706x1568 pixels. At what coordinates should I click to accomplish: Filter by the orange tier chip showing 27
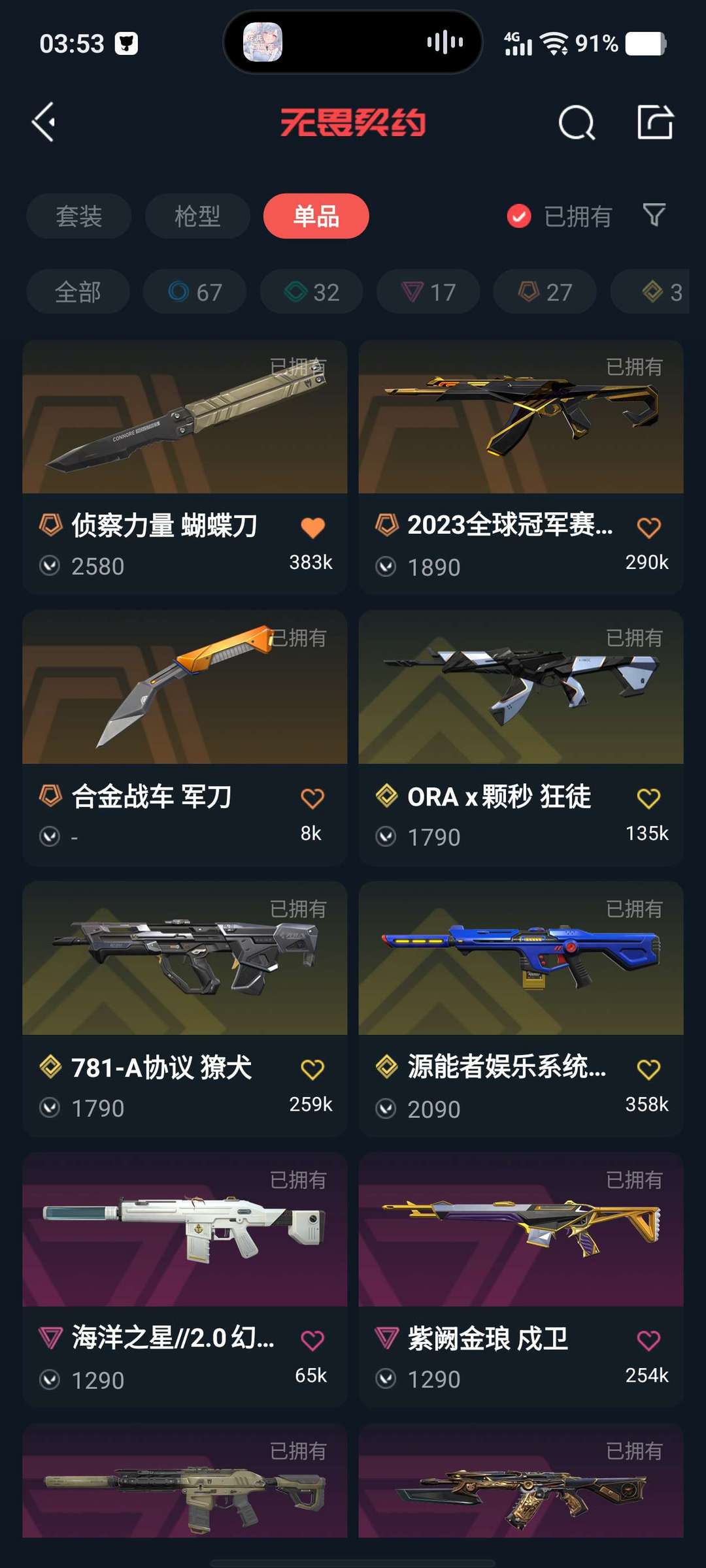(545, 292)
